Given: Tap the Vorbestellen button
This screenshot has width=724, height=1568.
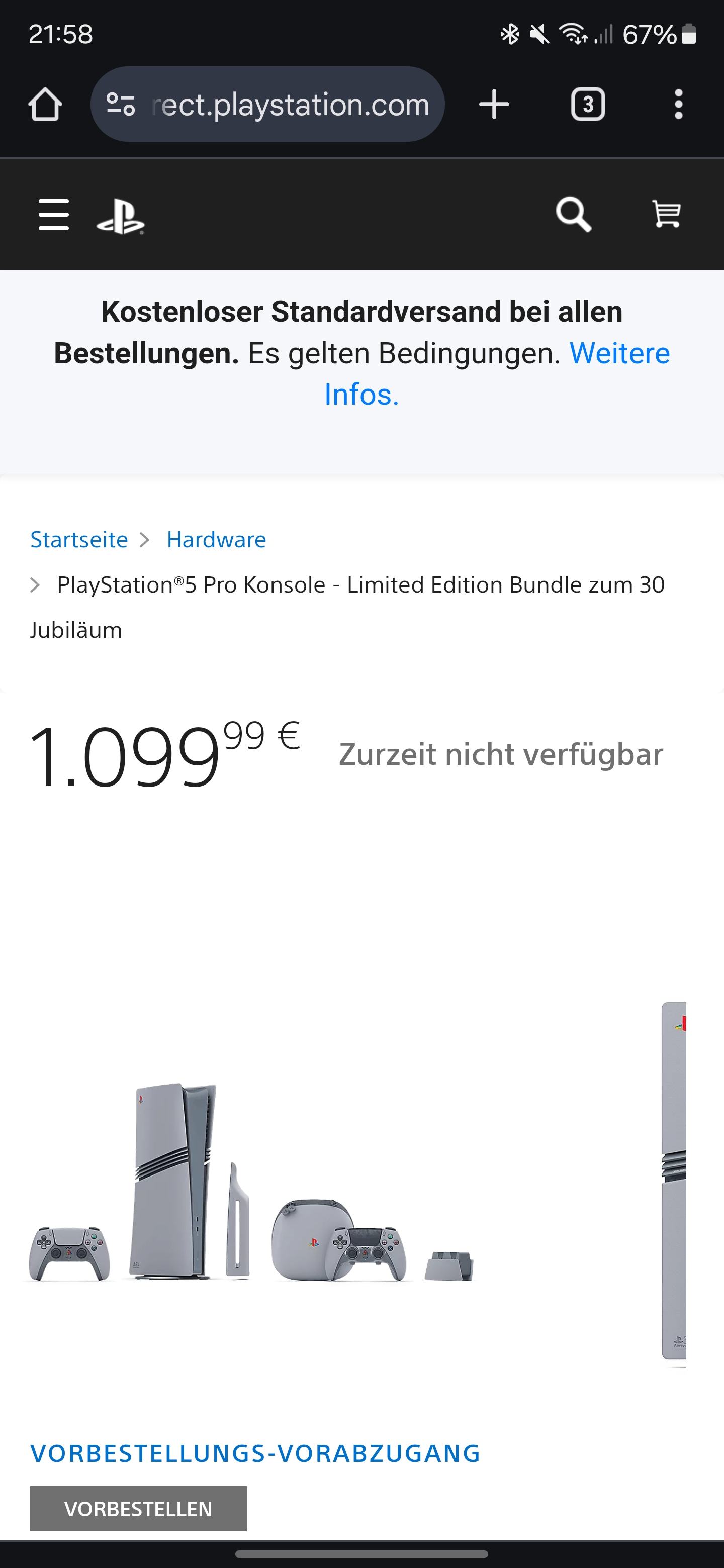Looking at the screenshot, I should 138,1508.
